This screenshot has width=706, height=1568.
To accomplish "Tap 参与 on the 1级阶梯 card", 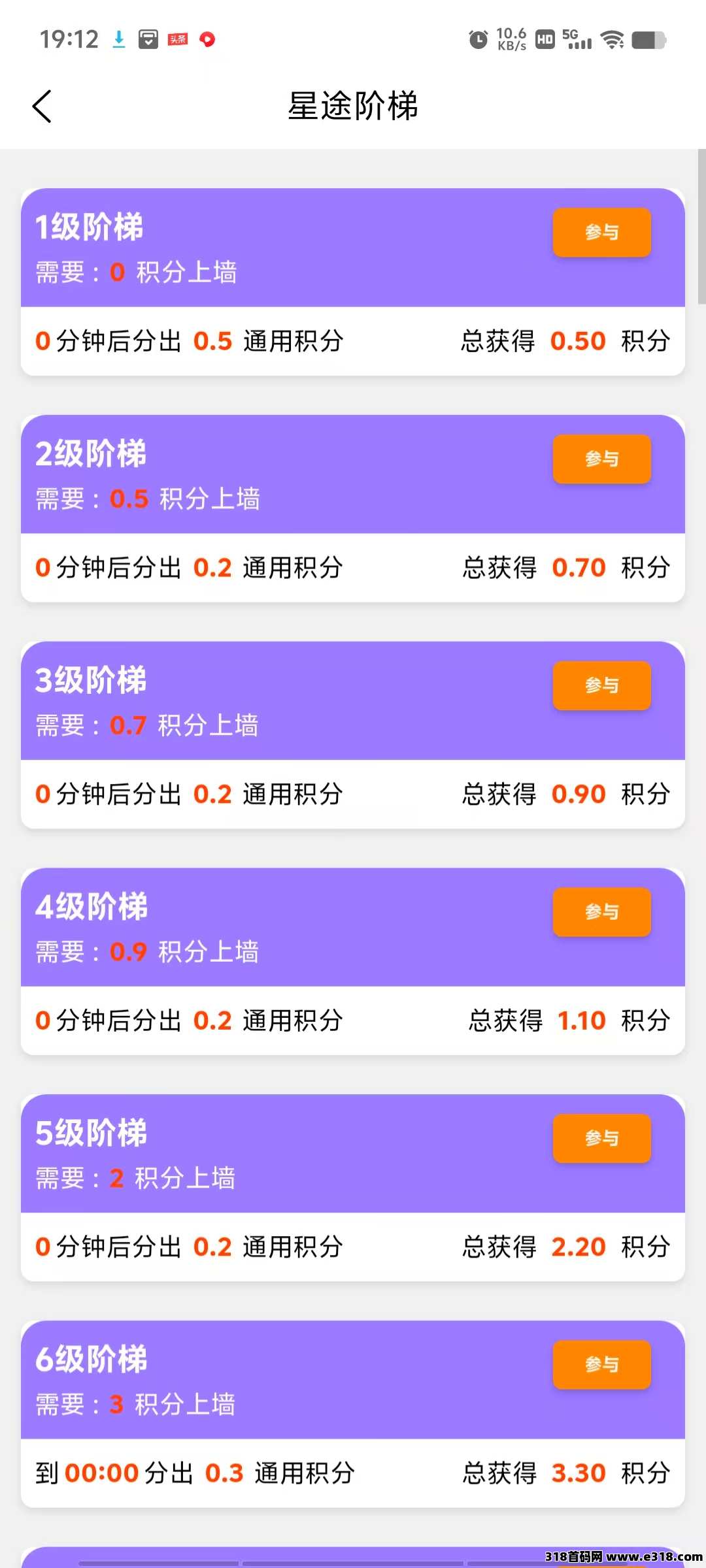I will [602, 232].
